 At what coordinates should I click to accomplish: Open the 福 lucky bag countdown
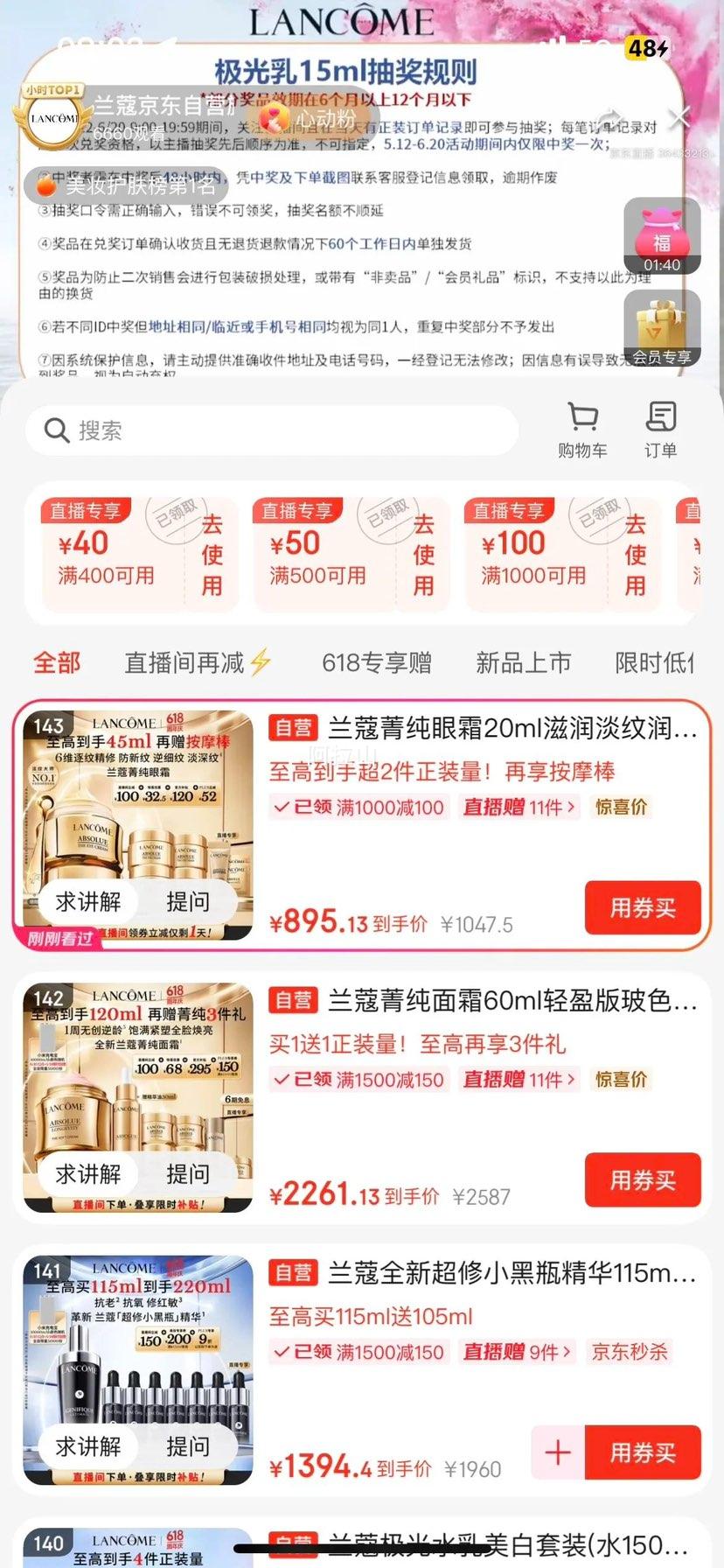(662, 236)
